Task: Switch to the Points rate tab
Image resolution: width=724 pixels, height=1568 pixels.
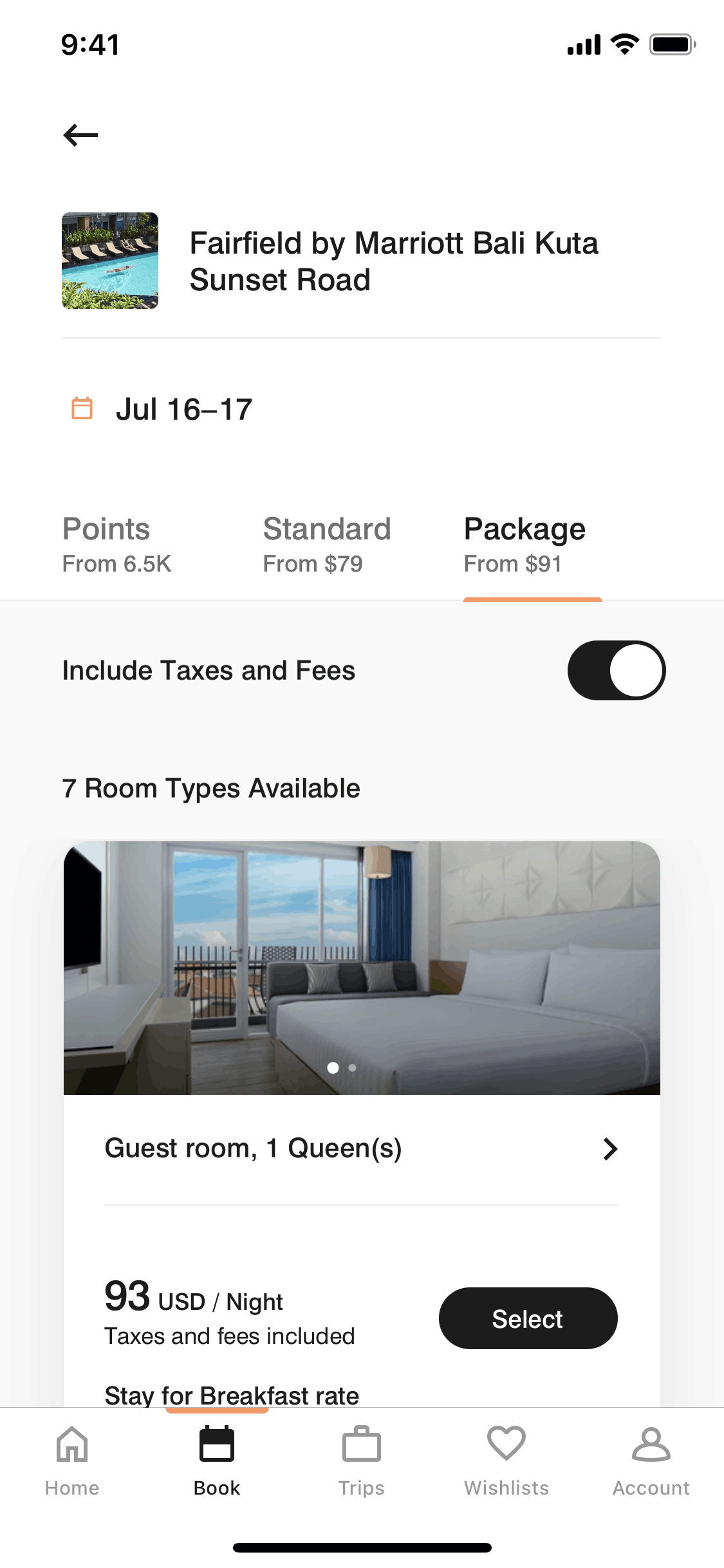Action: (116, 545)
